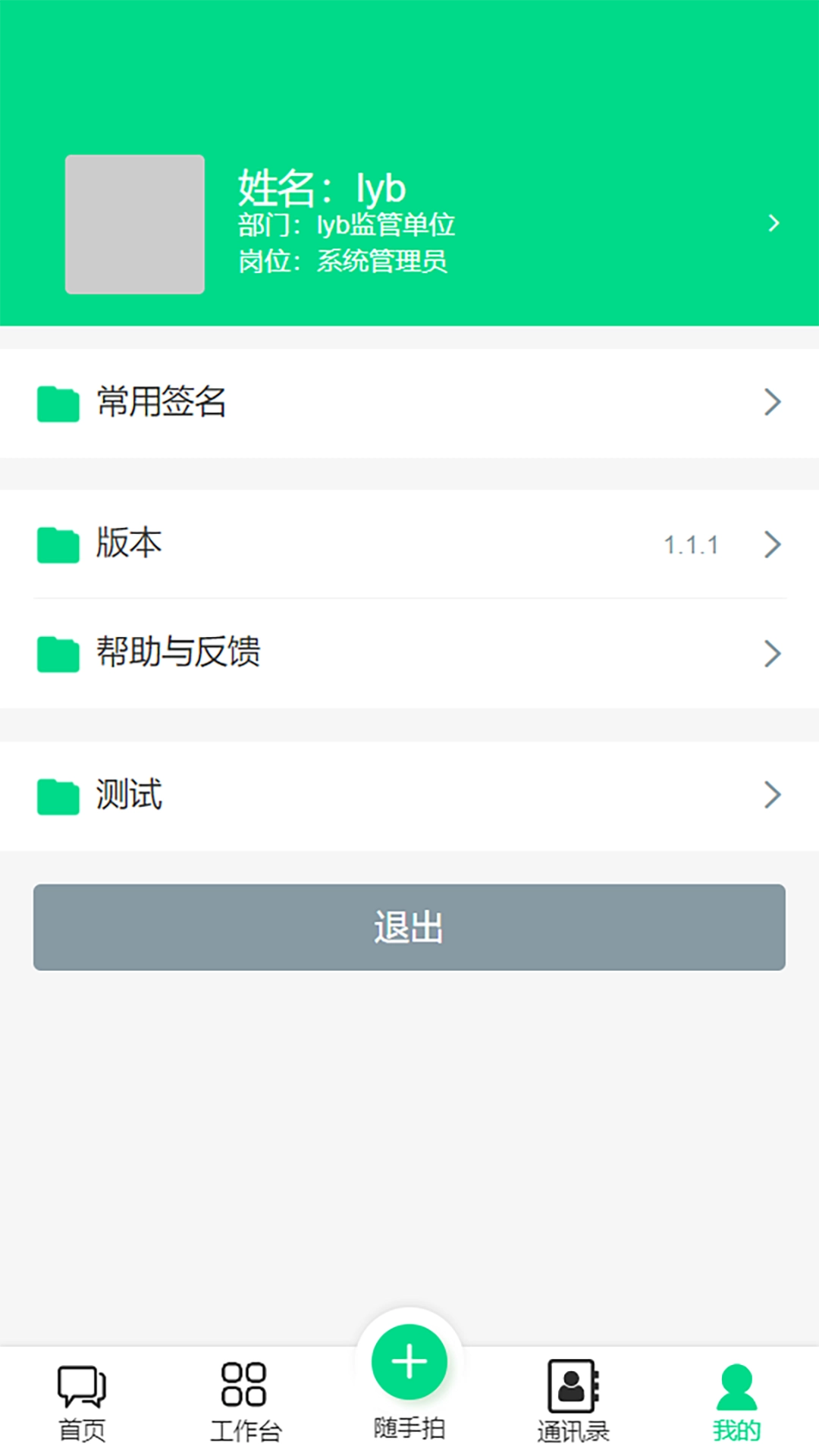
Task: Open the 测试 item chevron
Action: point(773,794)
